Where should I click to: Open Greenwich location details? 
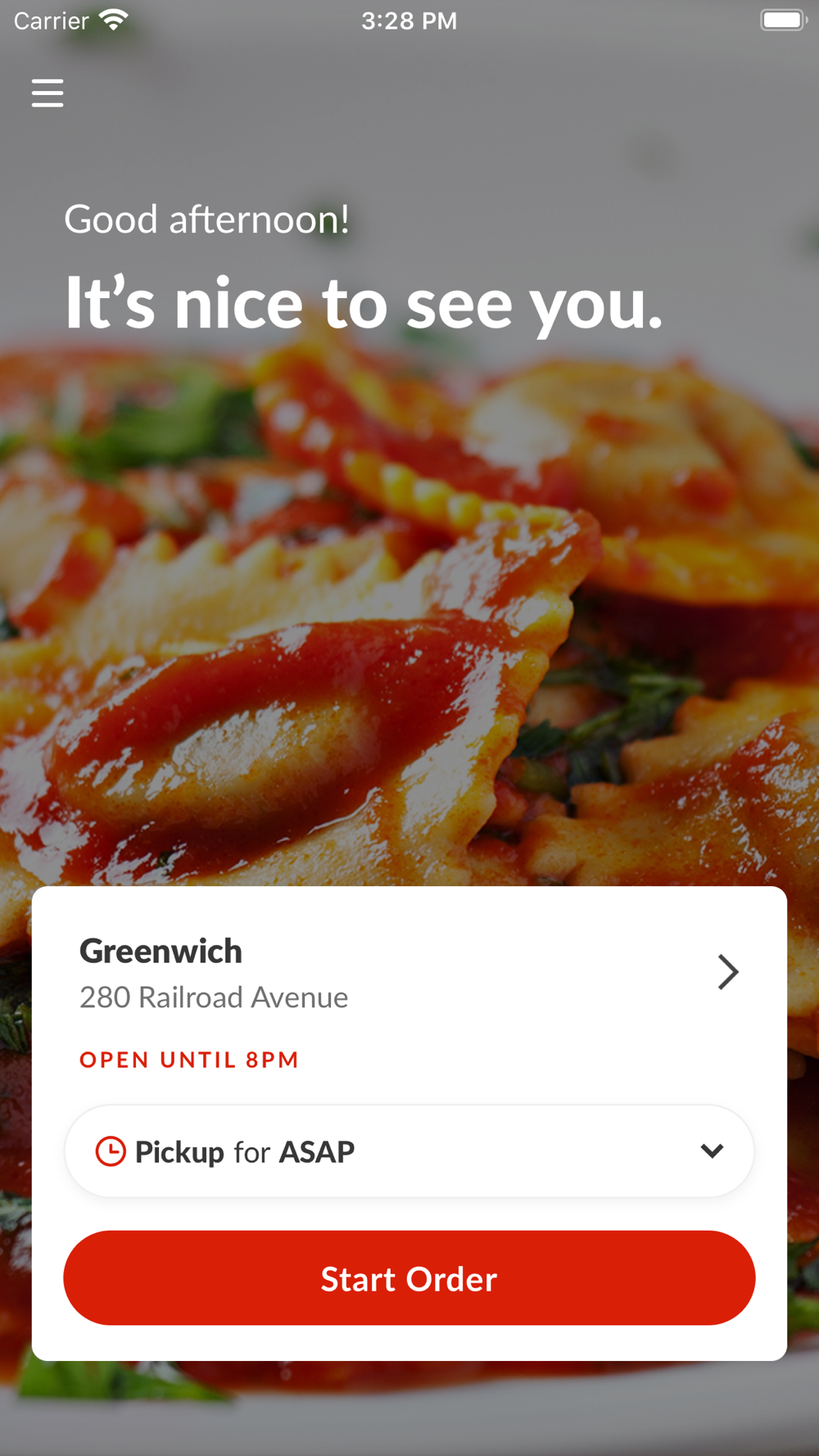click(x=727, y=972)
